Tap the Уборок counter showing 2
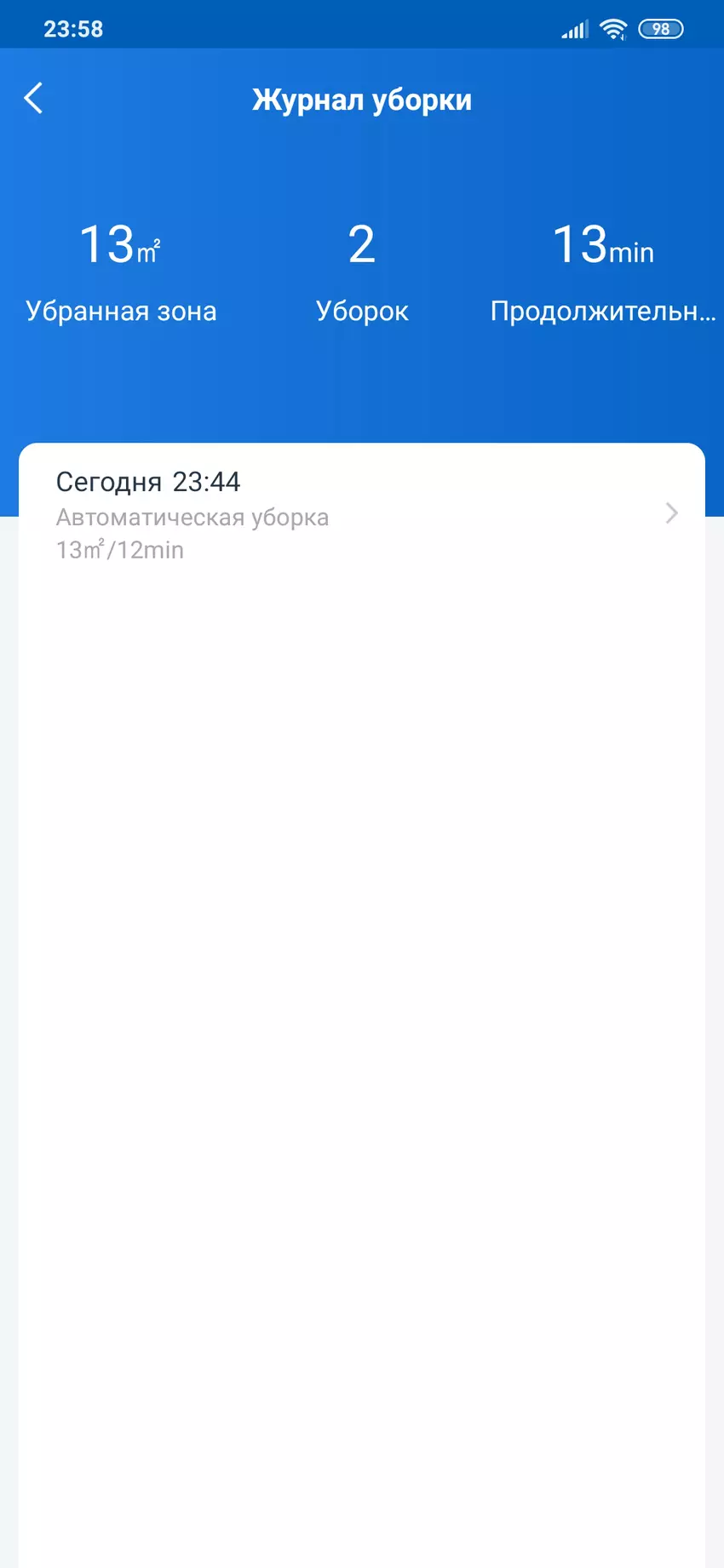Image resolution: width=724 pixels, height=1568 pixels. [x=361, y=244]
